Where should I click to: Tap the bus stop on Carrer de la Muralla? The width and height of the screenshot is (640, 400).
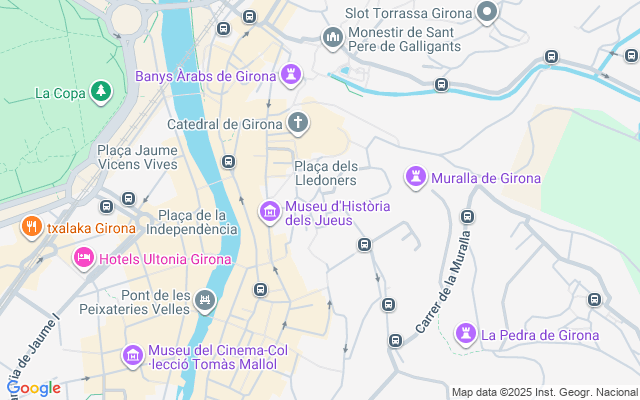point(467,217)
